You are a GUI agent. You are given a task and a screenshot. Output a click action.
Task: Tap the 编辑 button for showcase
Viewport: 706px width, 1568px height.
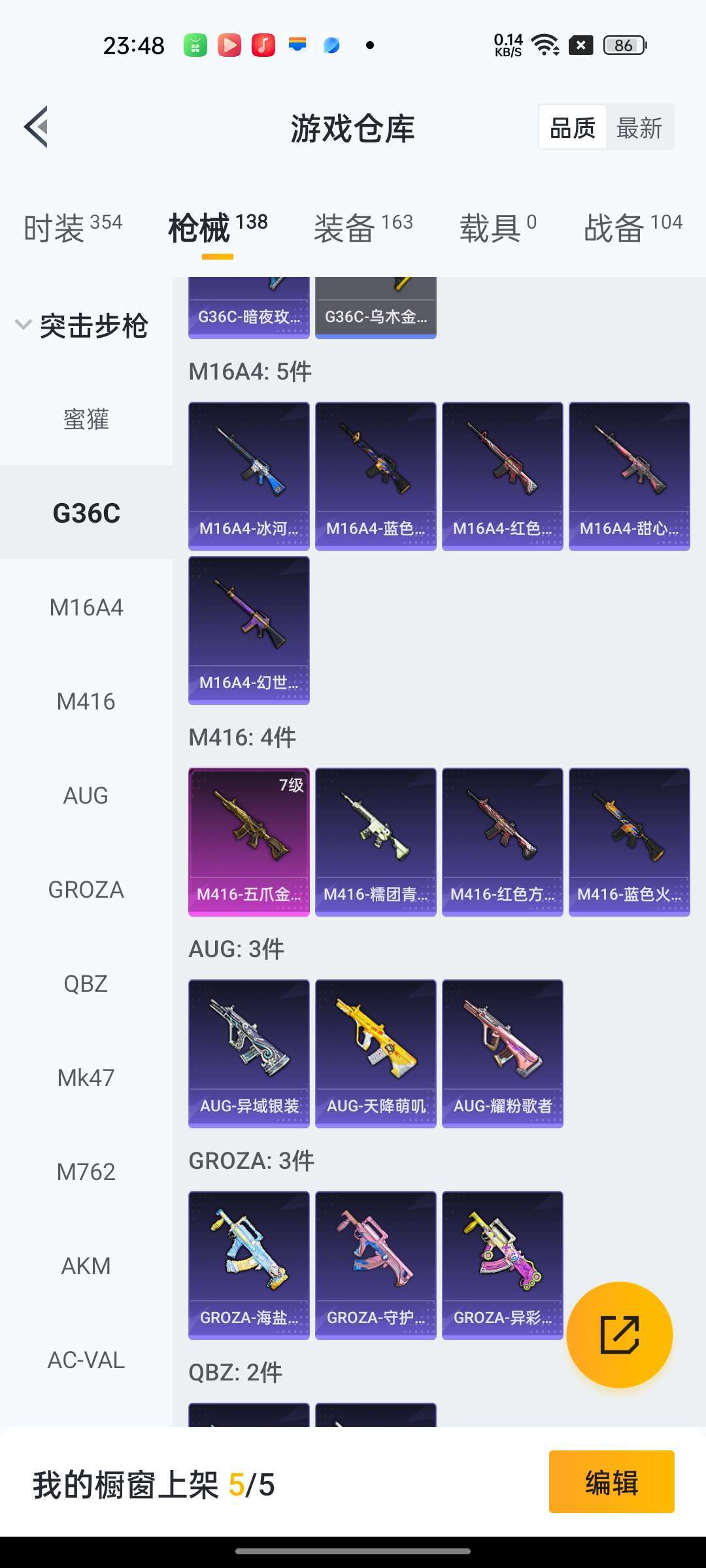point(611,1482)
